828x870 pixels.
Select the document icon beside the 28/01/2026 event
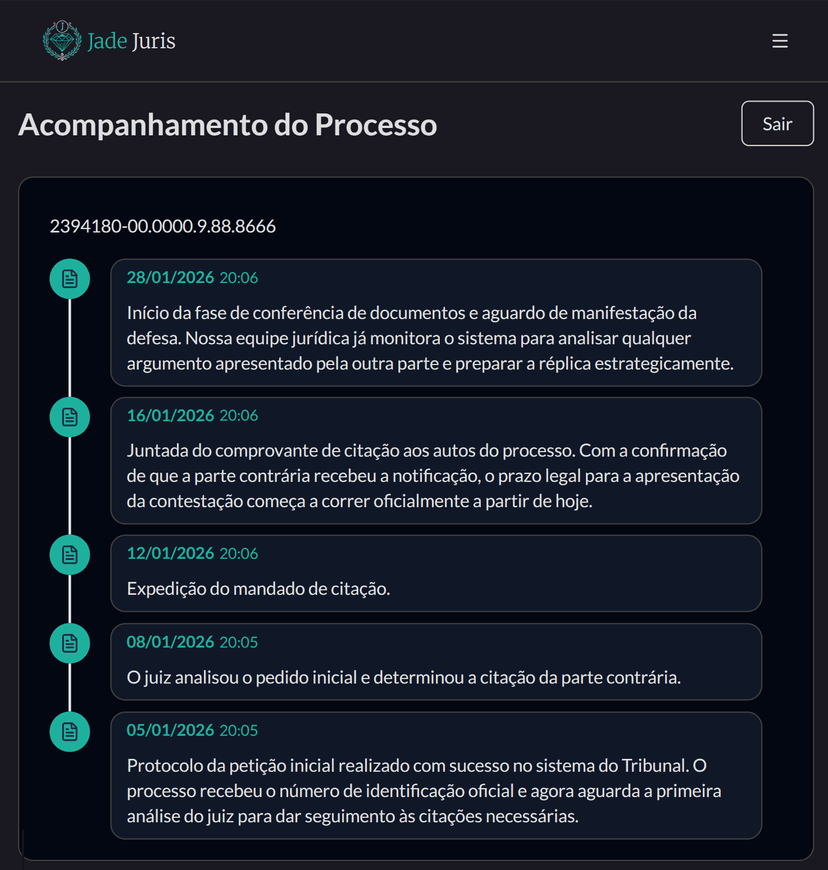point(69,279)
